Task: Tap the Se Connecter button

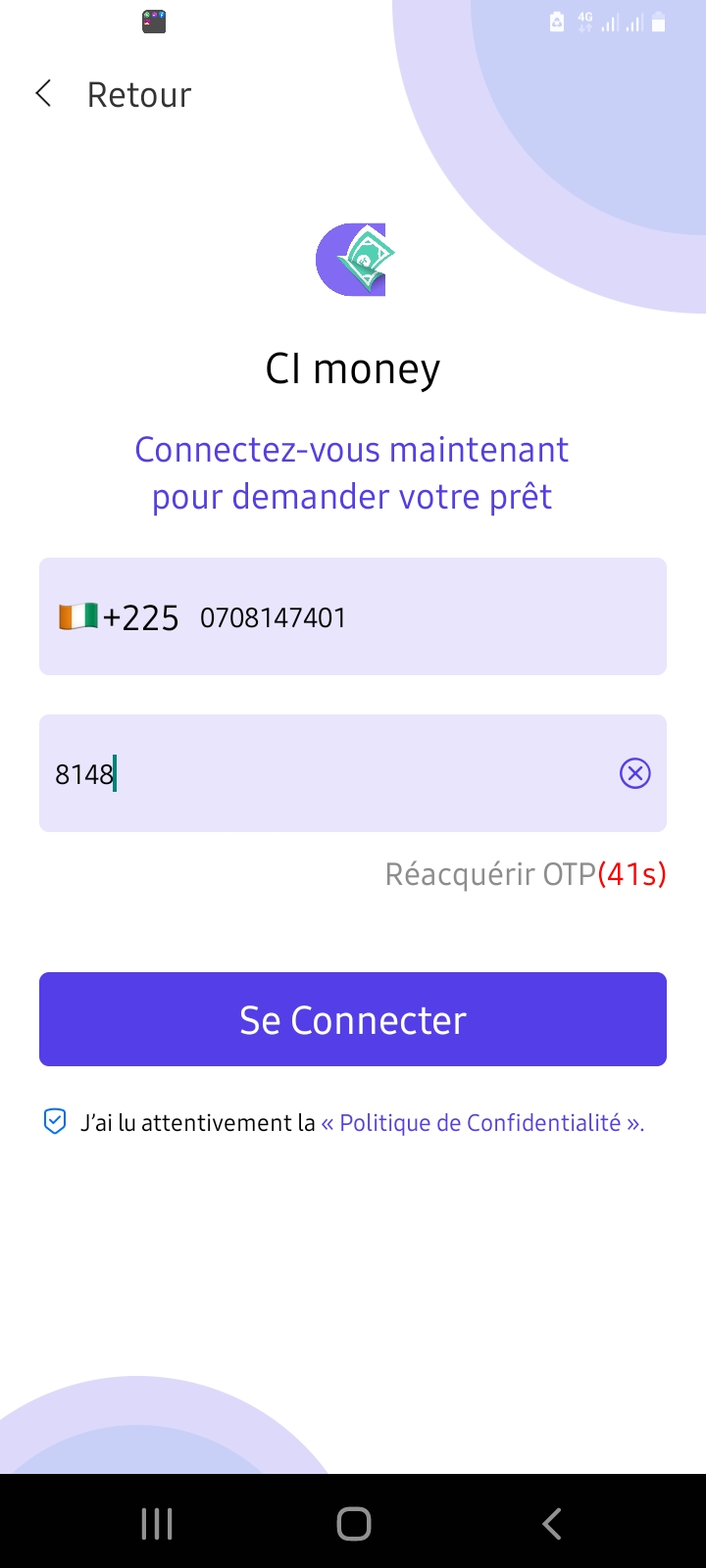Action: (353, 1019)
